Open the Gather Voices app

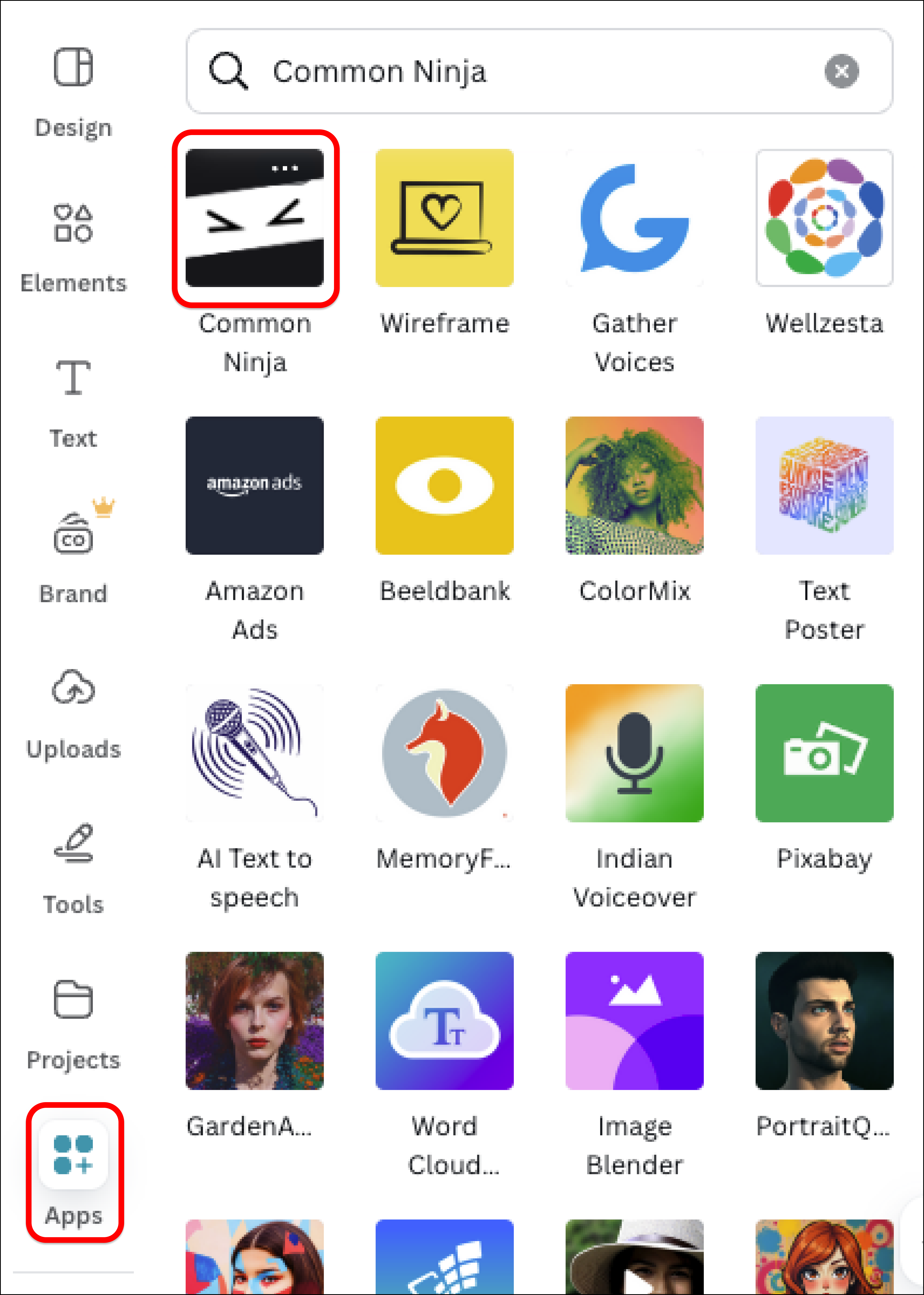click(634, 218)
